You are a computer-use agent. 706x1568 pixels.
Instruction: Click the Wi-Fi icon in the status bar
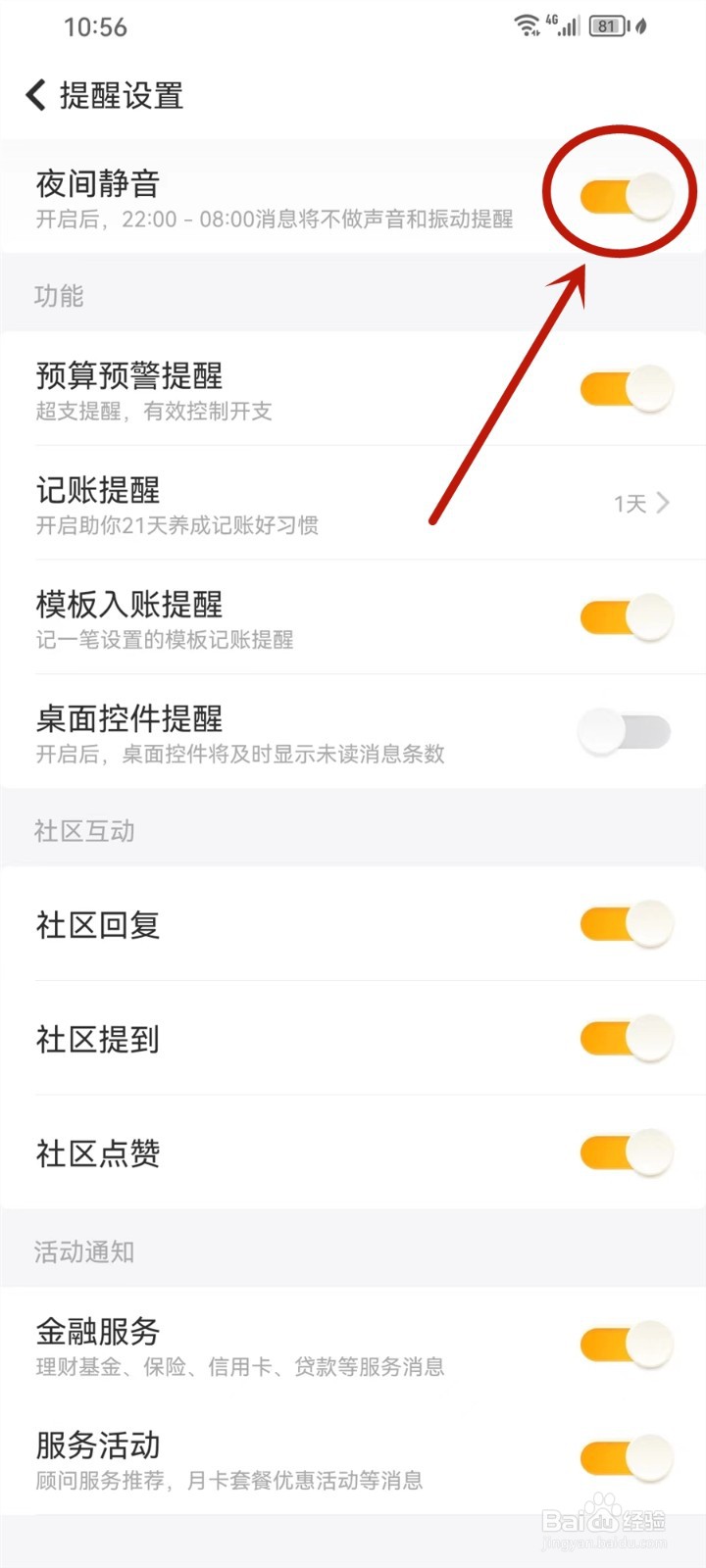coord(527,26)
